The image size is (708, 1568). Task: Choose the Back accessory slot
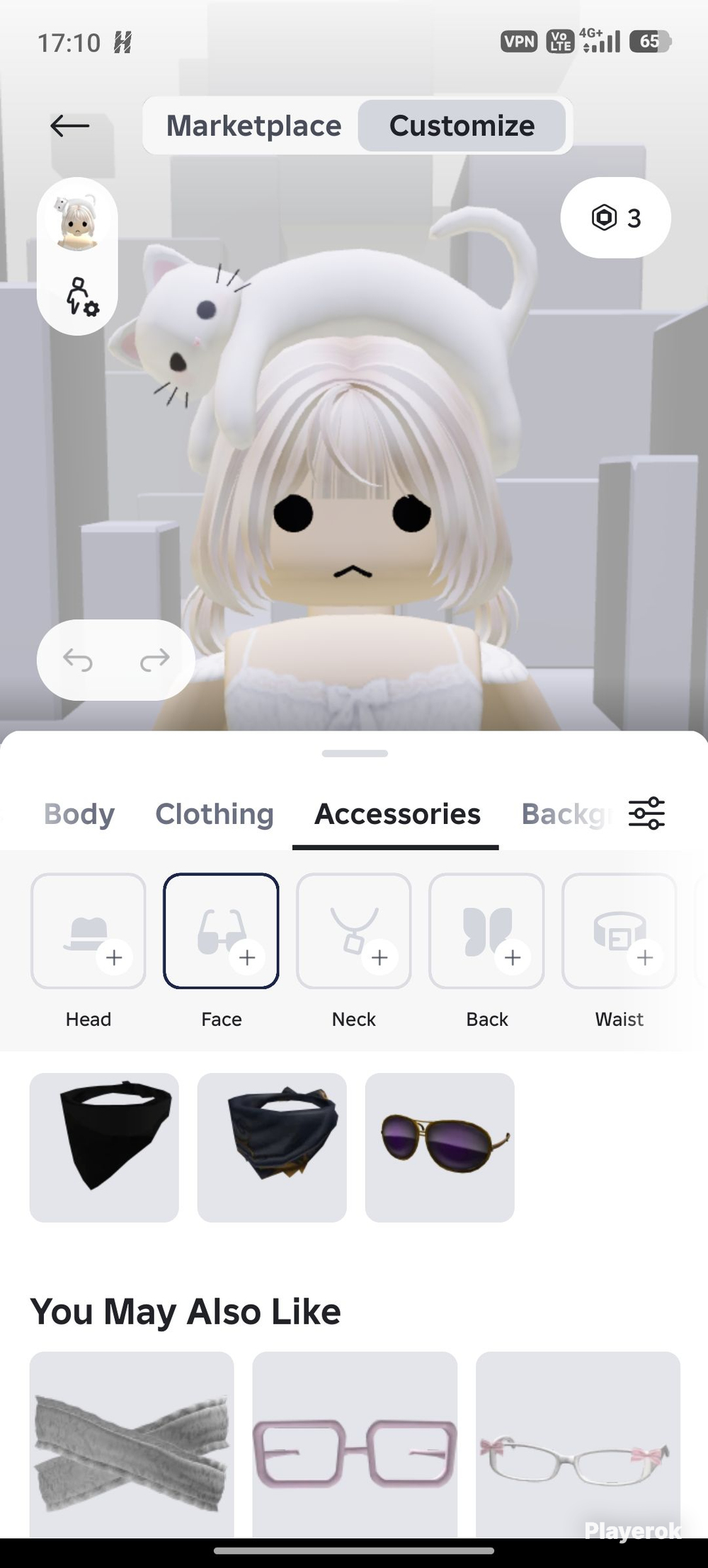[x=486, y=931]
